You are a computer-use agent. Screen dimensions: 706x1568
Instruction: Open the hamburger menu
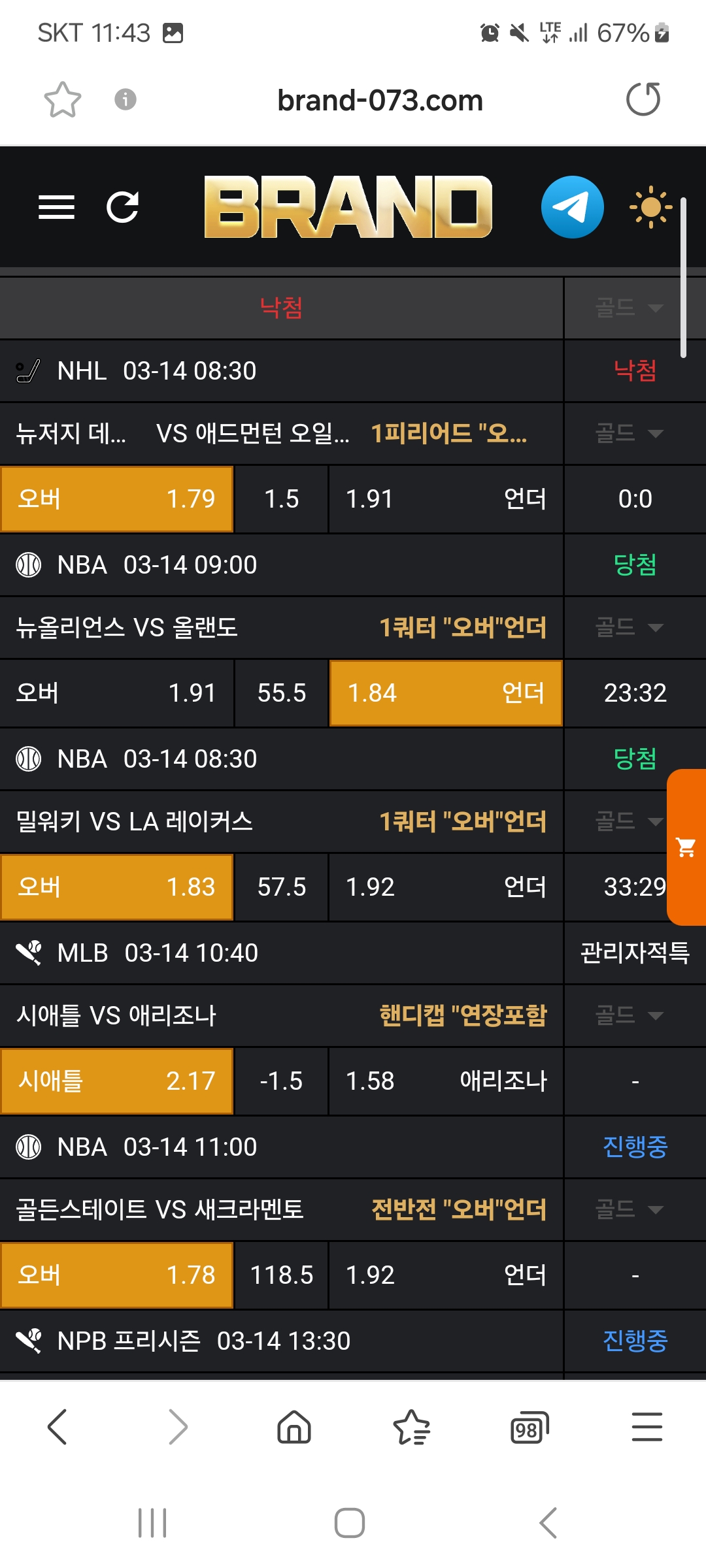point(56,208)
